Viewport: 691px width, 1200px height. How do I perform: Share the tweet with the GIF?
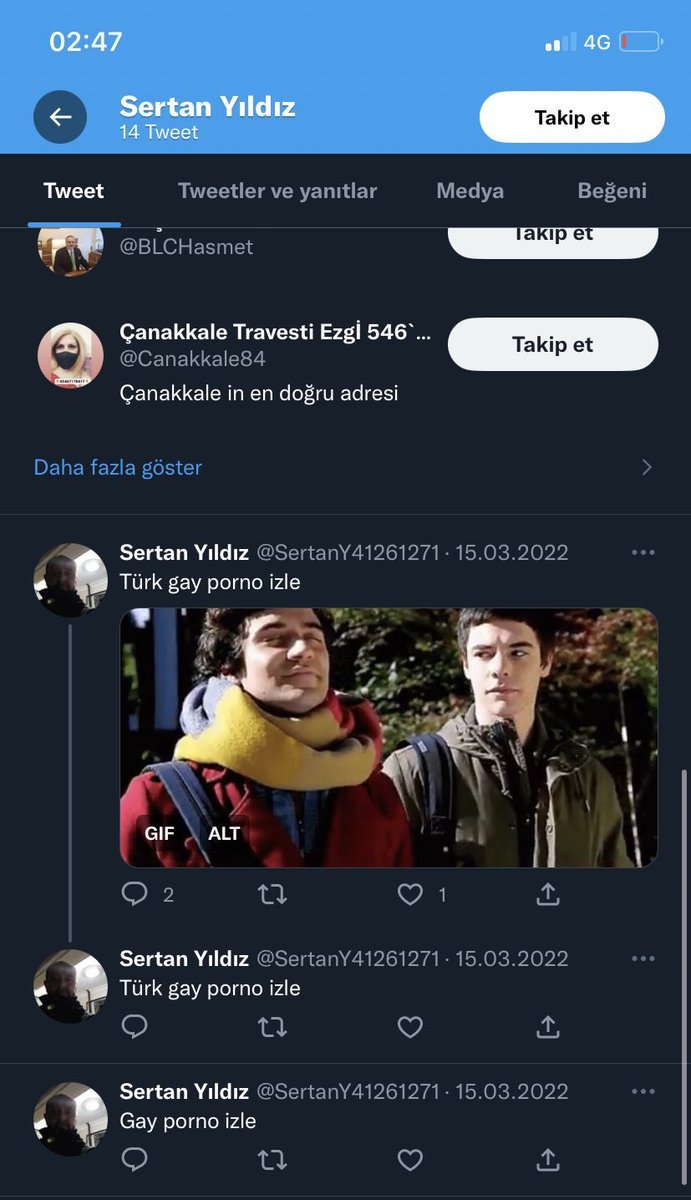547,893
